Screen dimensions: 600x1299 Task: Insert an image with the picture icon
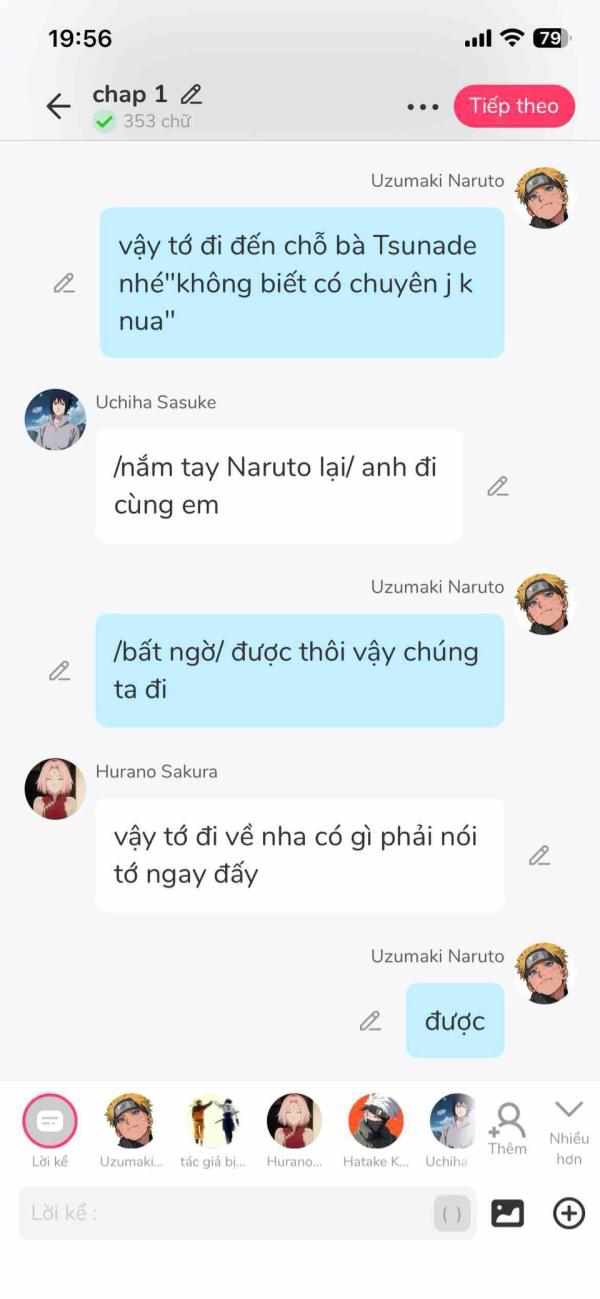(508, 1213)
